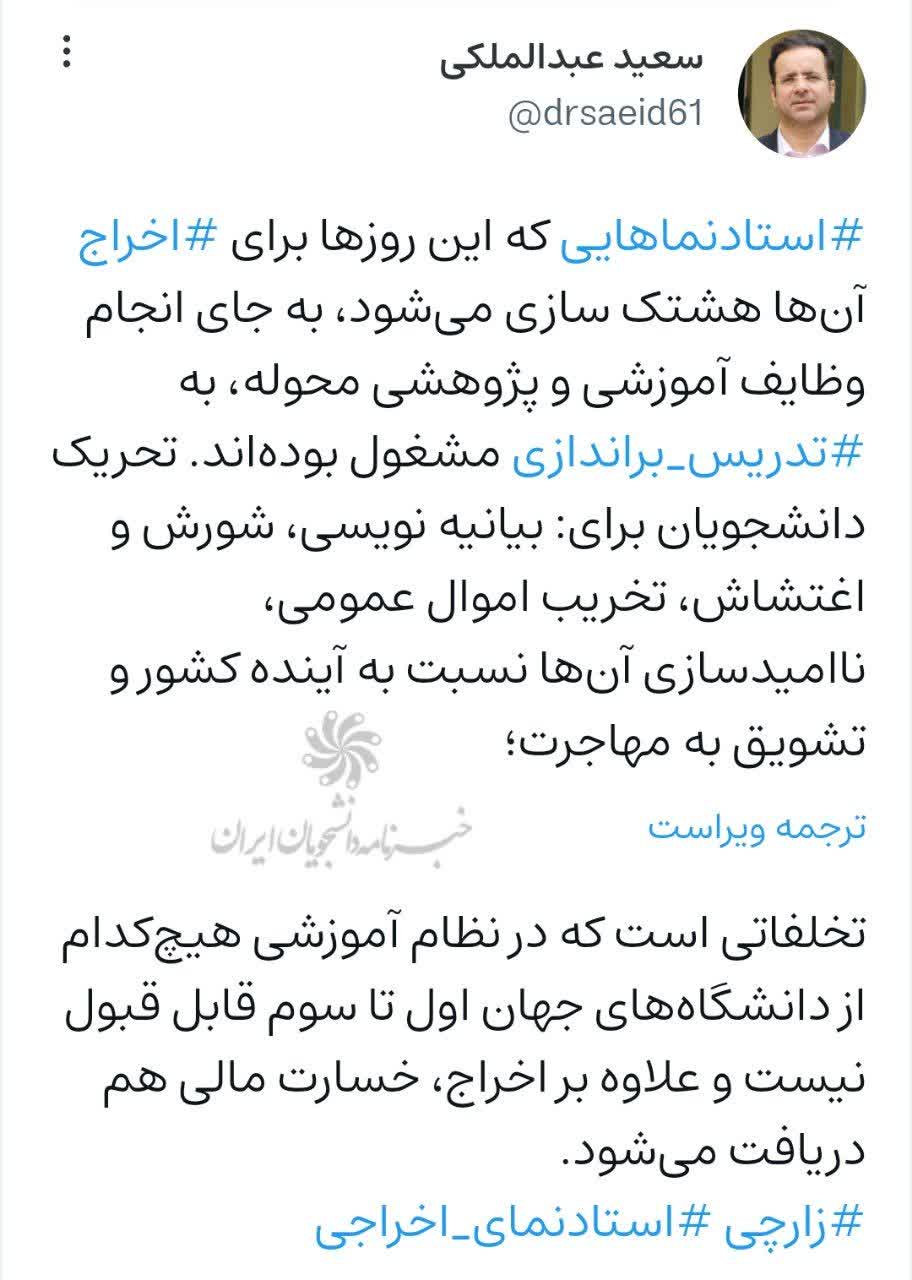The height and width of the screenshot is (1280, 912).
Task: Open the @drsaeid61 profile handle
Action: [x=606, y=117]
